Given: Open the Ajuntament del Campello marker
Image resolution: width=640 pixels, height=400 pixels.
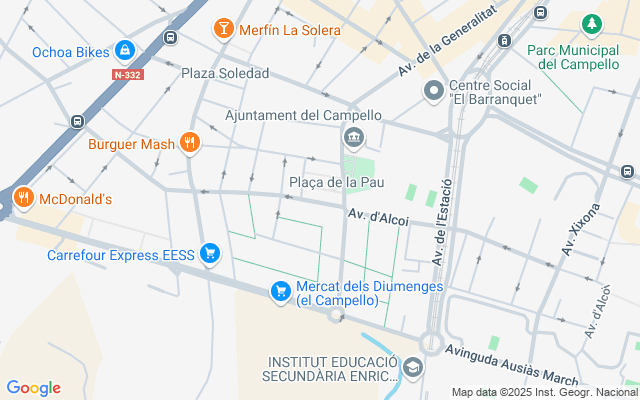Looking at the screenshot, I should [352, 137].
